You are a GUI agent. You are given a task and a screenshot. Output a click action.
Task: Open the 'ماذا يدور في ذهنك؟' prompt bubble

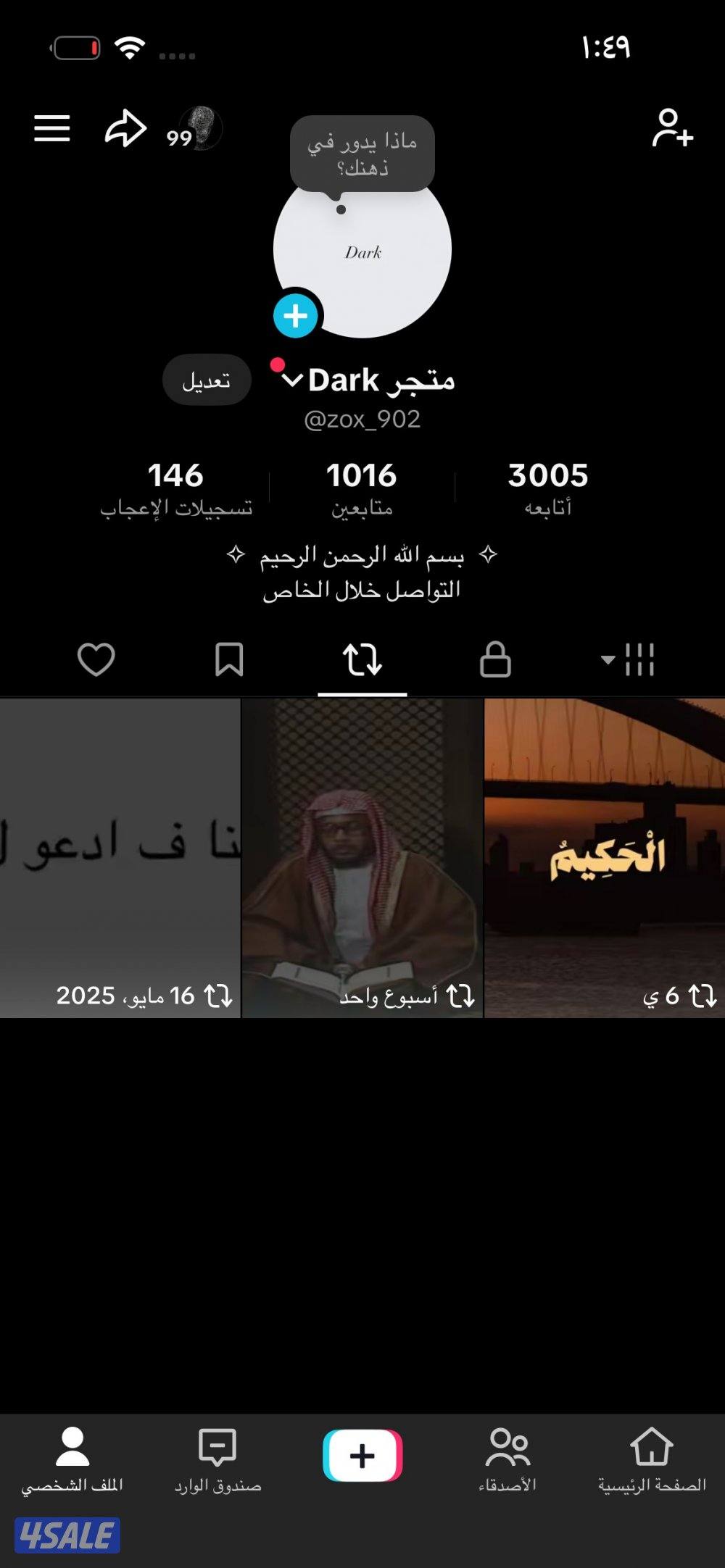tap(361, 152)
